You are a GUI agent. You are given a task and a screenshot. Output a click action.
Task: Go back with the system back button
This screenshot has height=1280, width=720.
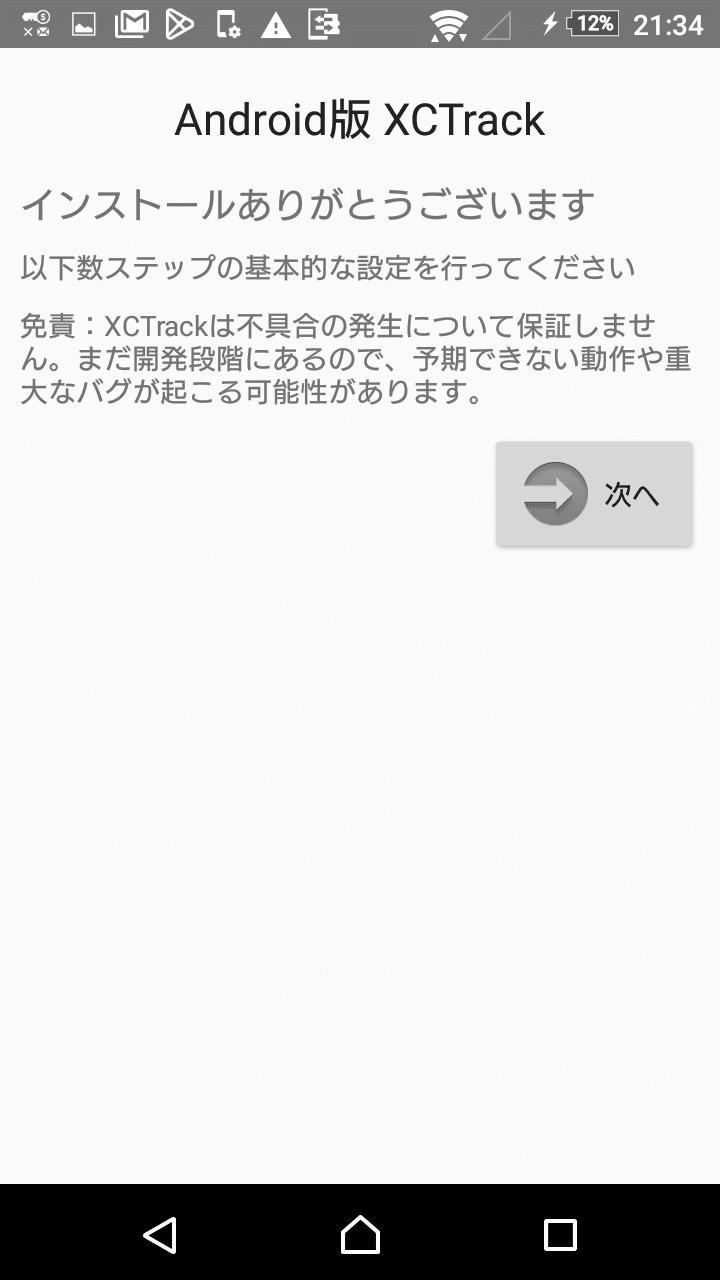160,1234
